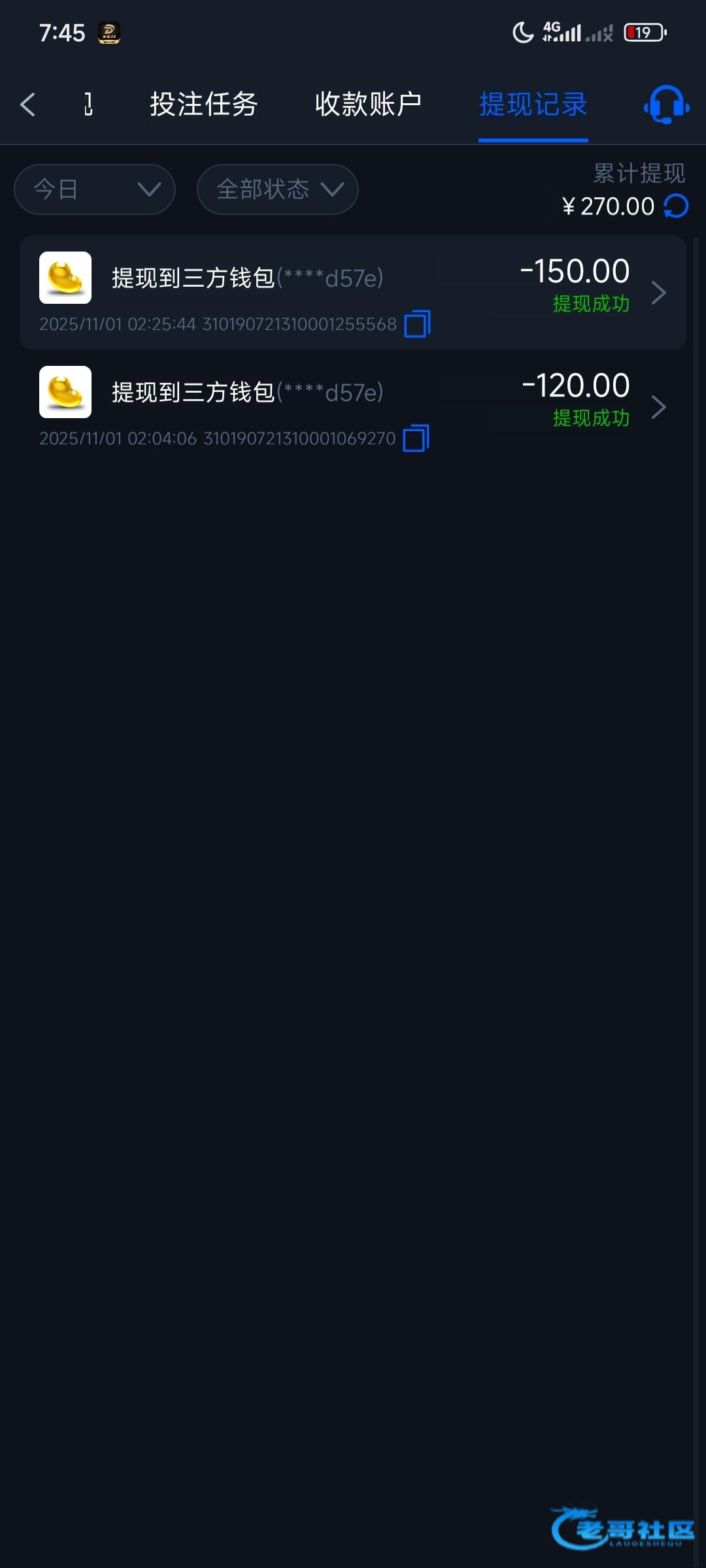This screenshot has width=706, height=1568.
Task: Open the -120.00 withdrawal record
Action: pos(353,406)
